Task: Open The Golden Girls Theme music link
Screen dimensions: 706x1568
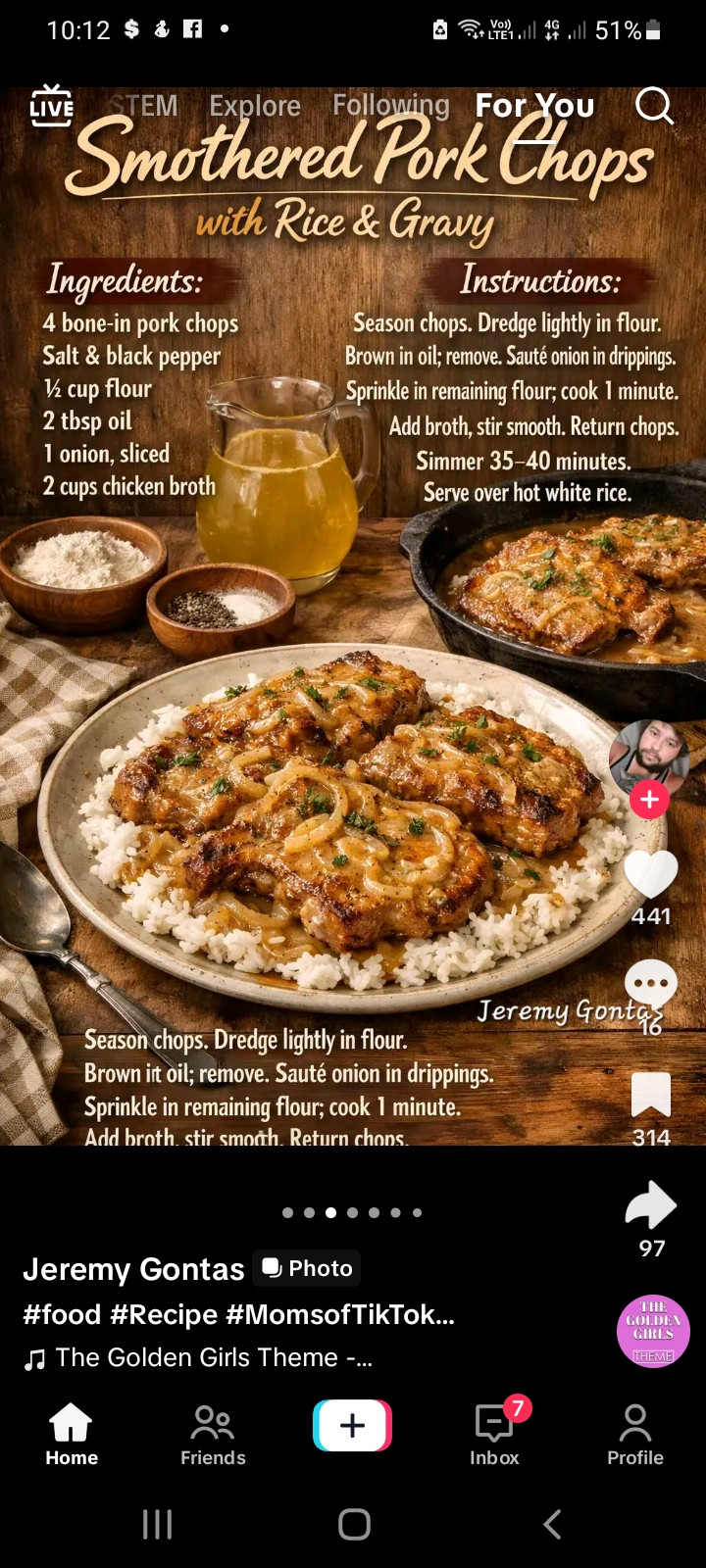Action: 212,1357
